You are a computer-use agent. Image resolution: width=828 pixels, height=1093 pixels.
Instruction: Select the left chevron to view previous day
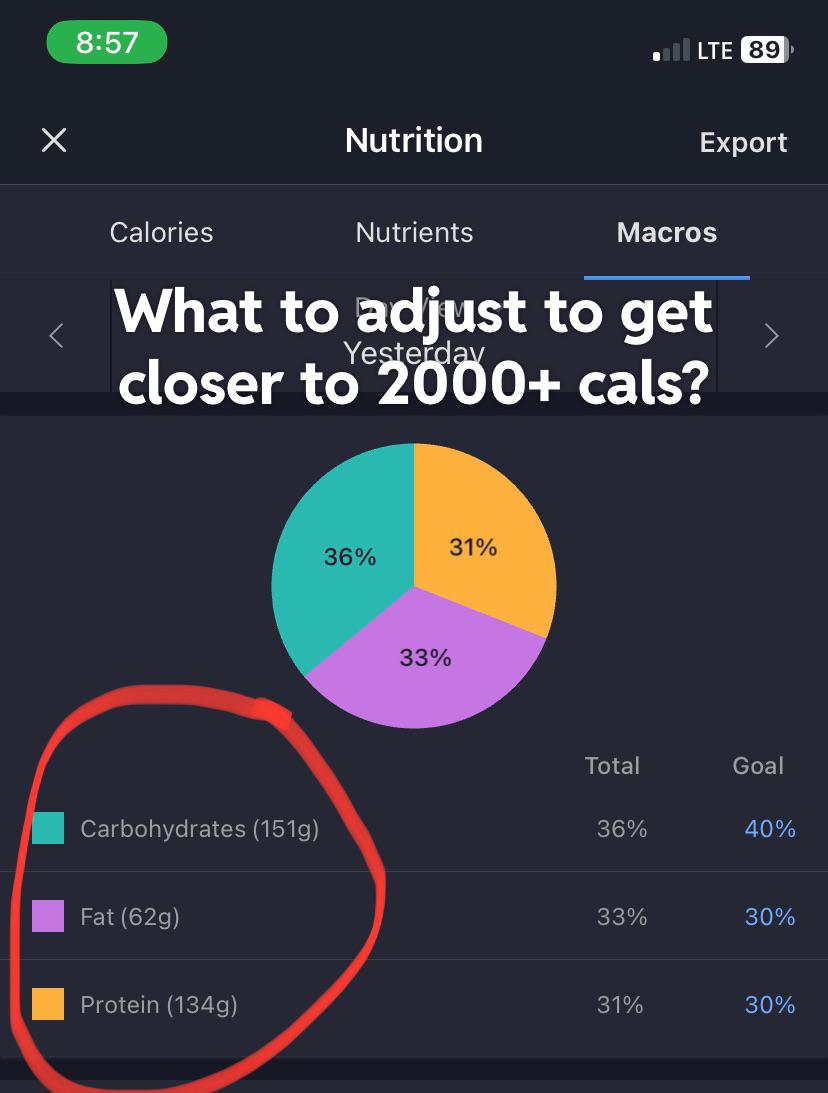click(56, 335)
